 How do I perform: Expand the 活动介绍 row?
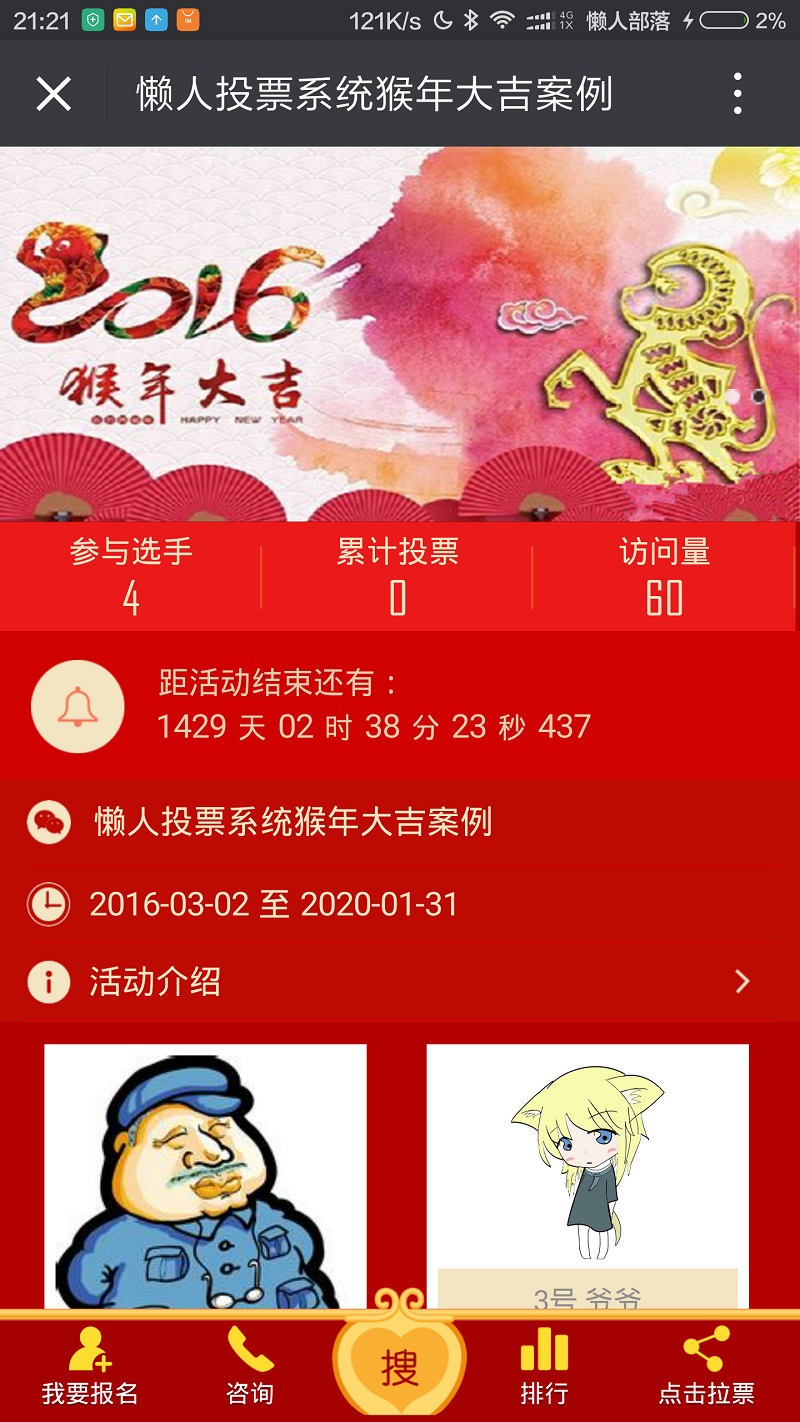400,981
